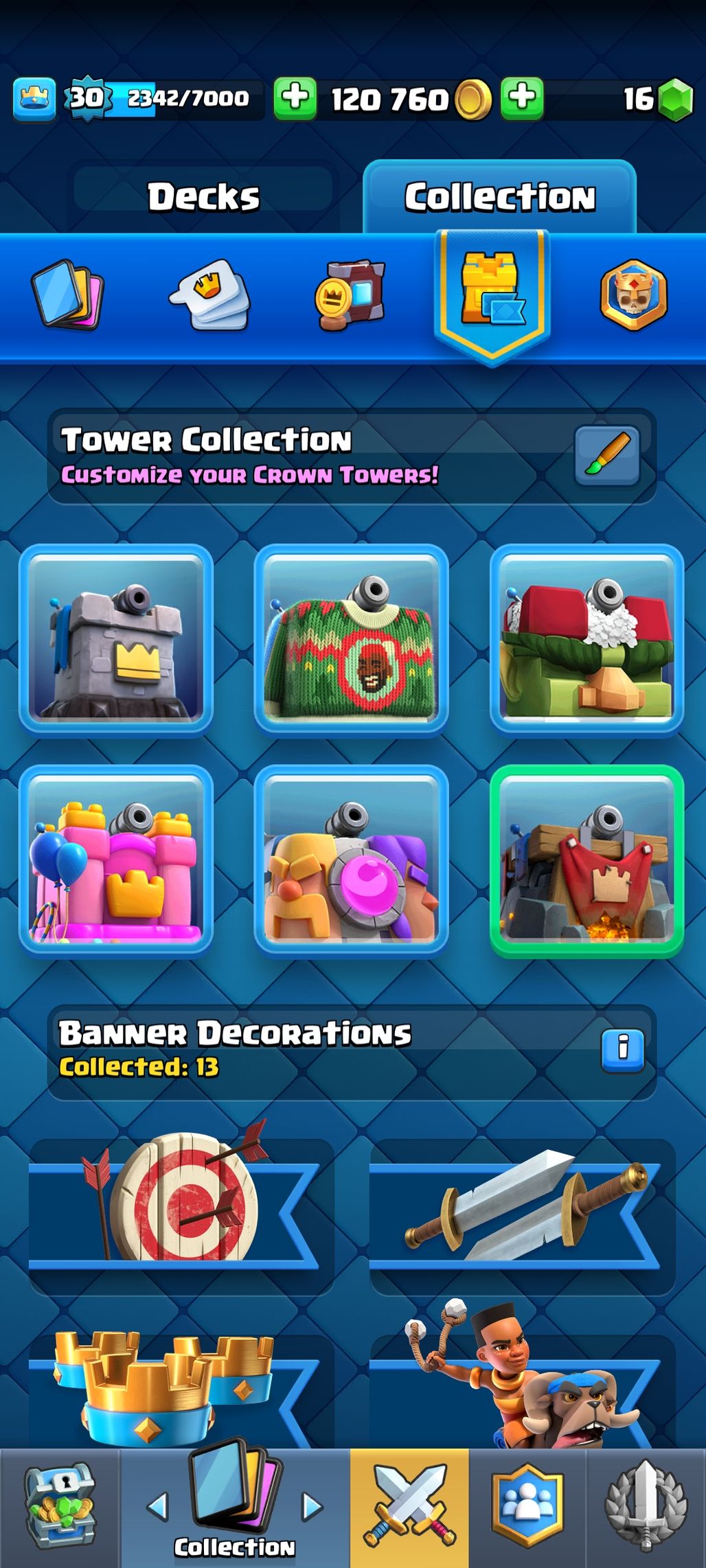Tap the green plus to add gold
The image size is (706, 1568).
(295, 98)
